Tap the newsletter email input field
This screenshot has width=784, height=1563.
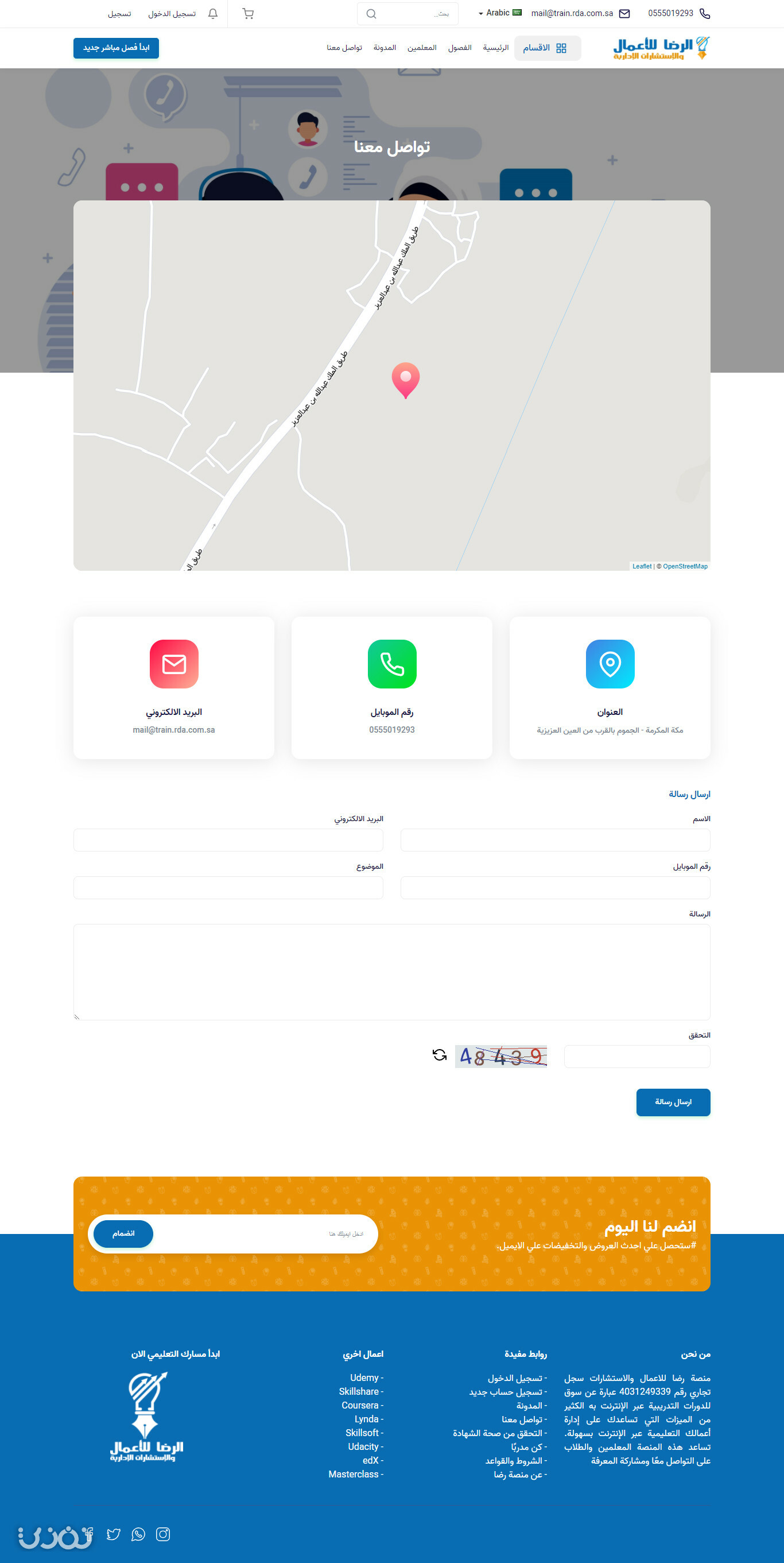pos(261,1233)
